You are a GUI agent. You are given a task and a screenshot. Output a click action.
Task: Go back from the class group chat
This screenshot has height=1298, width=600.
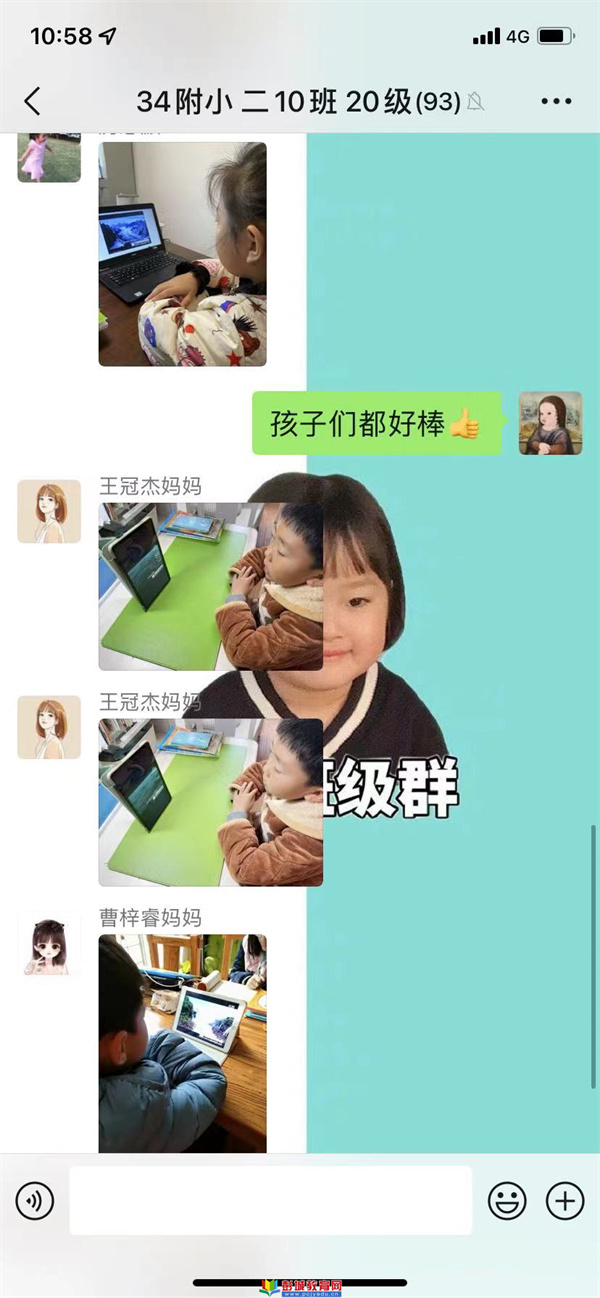pos(32,101)
